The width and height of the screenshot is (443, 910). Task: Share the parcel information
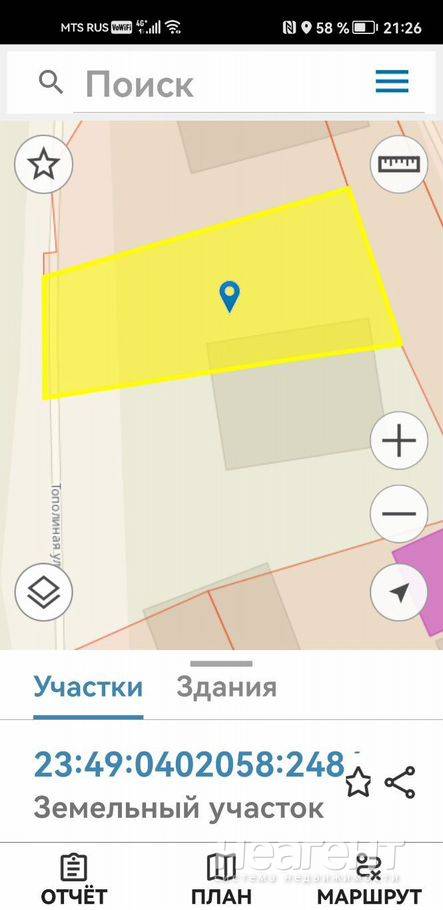point(401,782)
